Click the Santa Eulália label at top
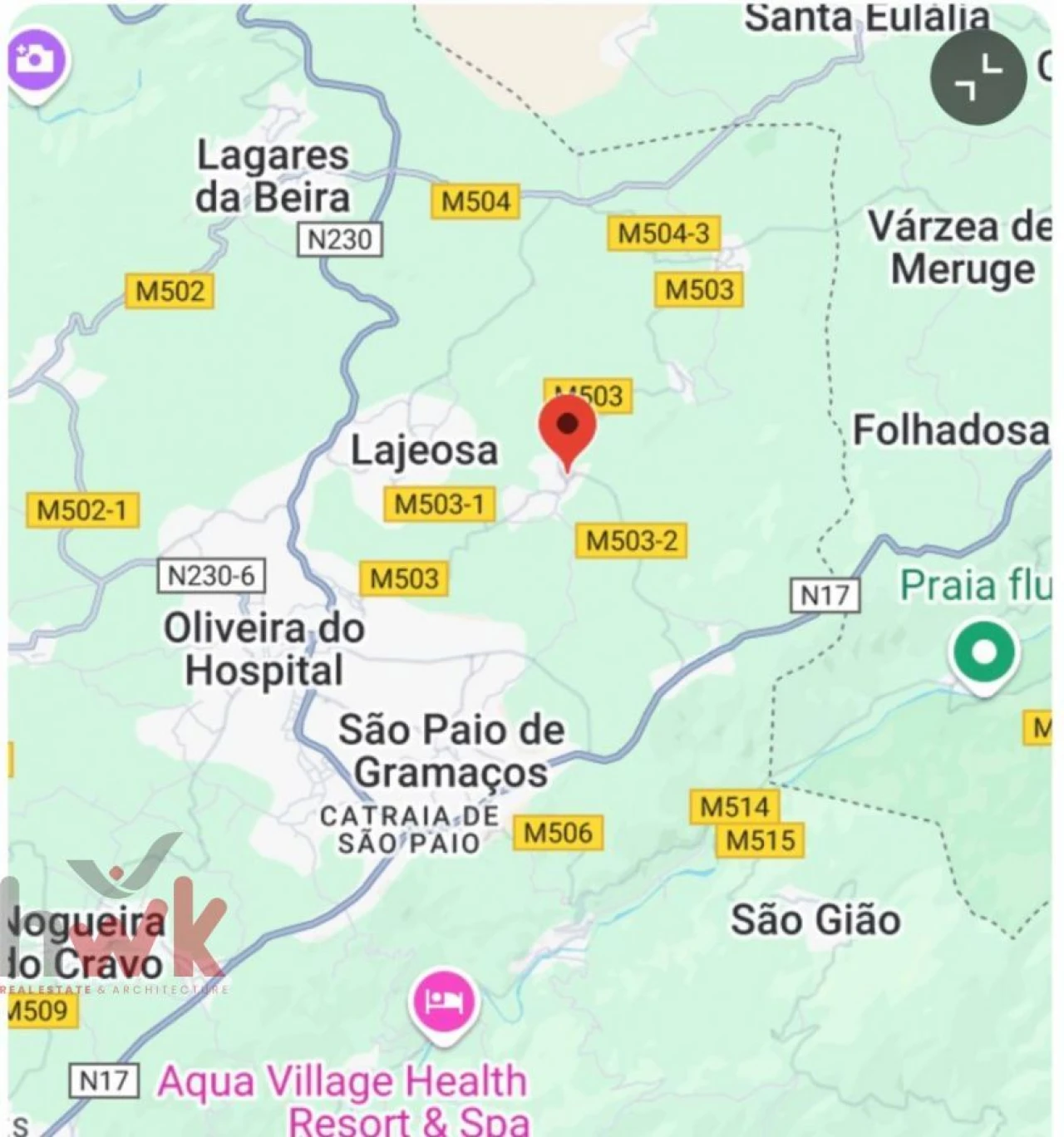 (x=864, y=15)
